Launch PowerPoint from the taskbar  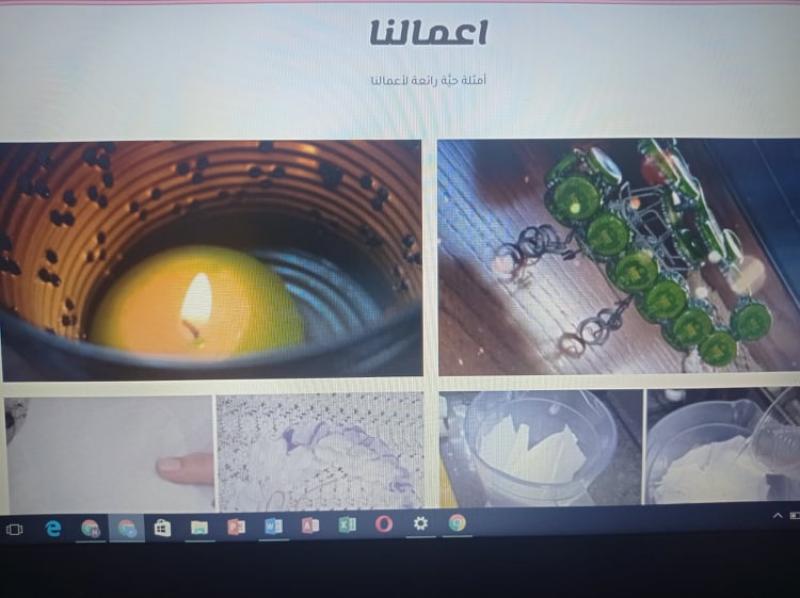click(x=236, y=526)
